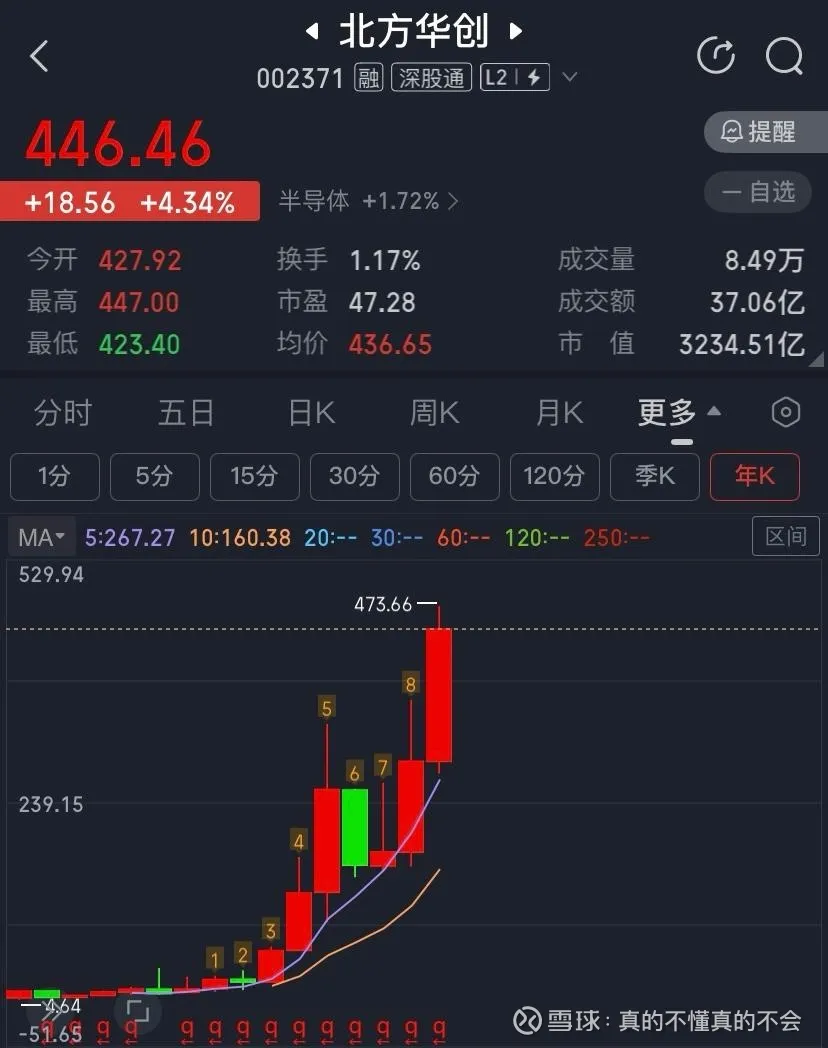Open the stock search
The height and width of the screenshot is (1048, 828).
(784, 56)
